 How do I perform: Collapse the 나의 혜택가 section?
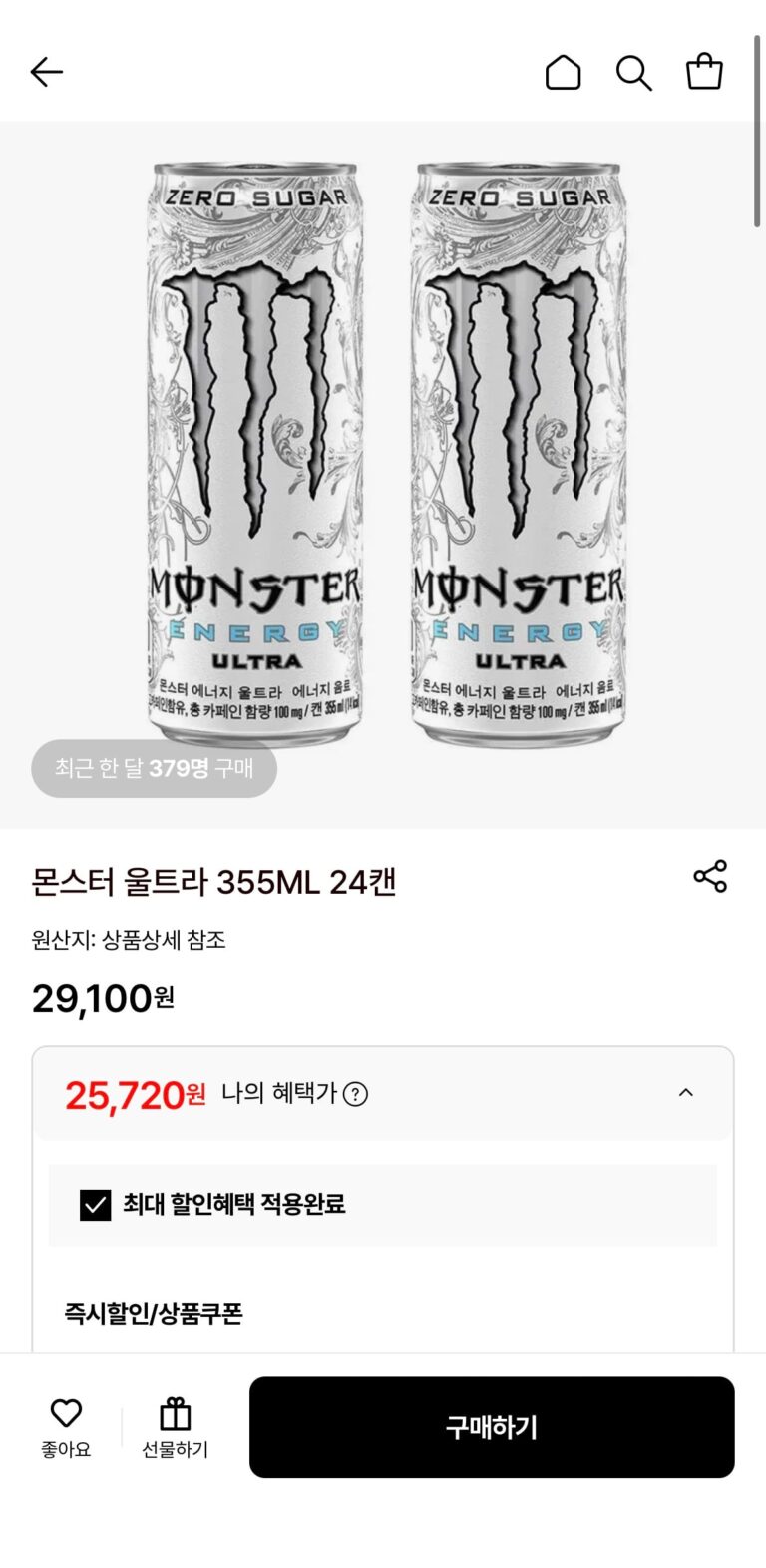(x=686, y=1093)
